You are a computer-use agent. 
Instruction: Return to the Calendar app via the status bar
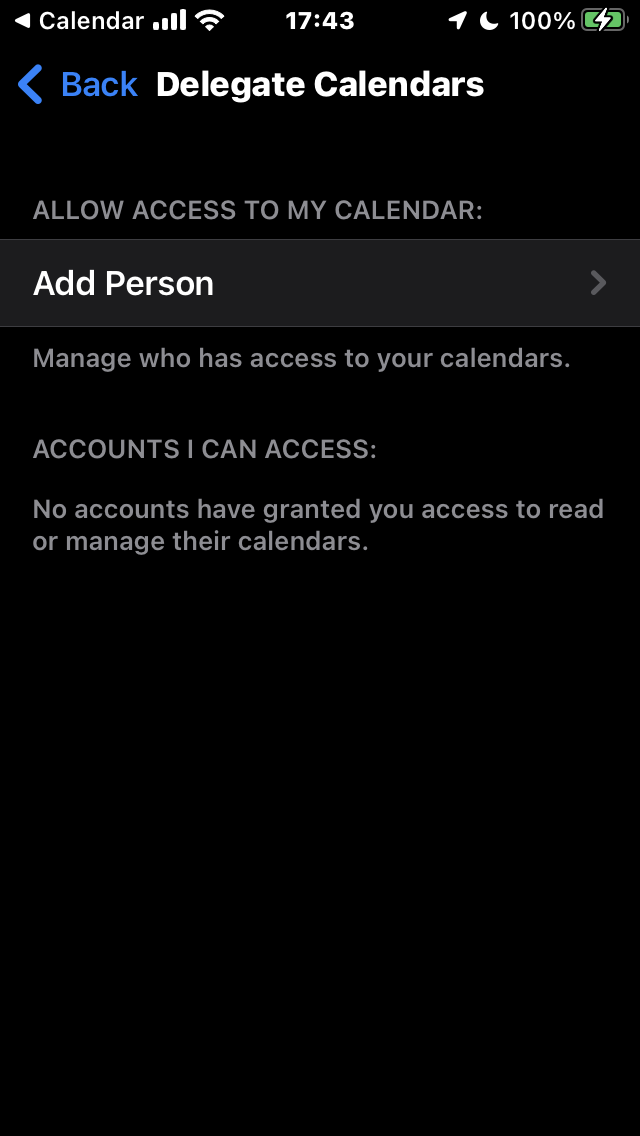[x=80, y=20]
